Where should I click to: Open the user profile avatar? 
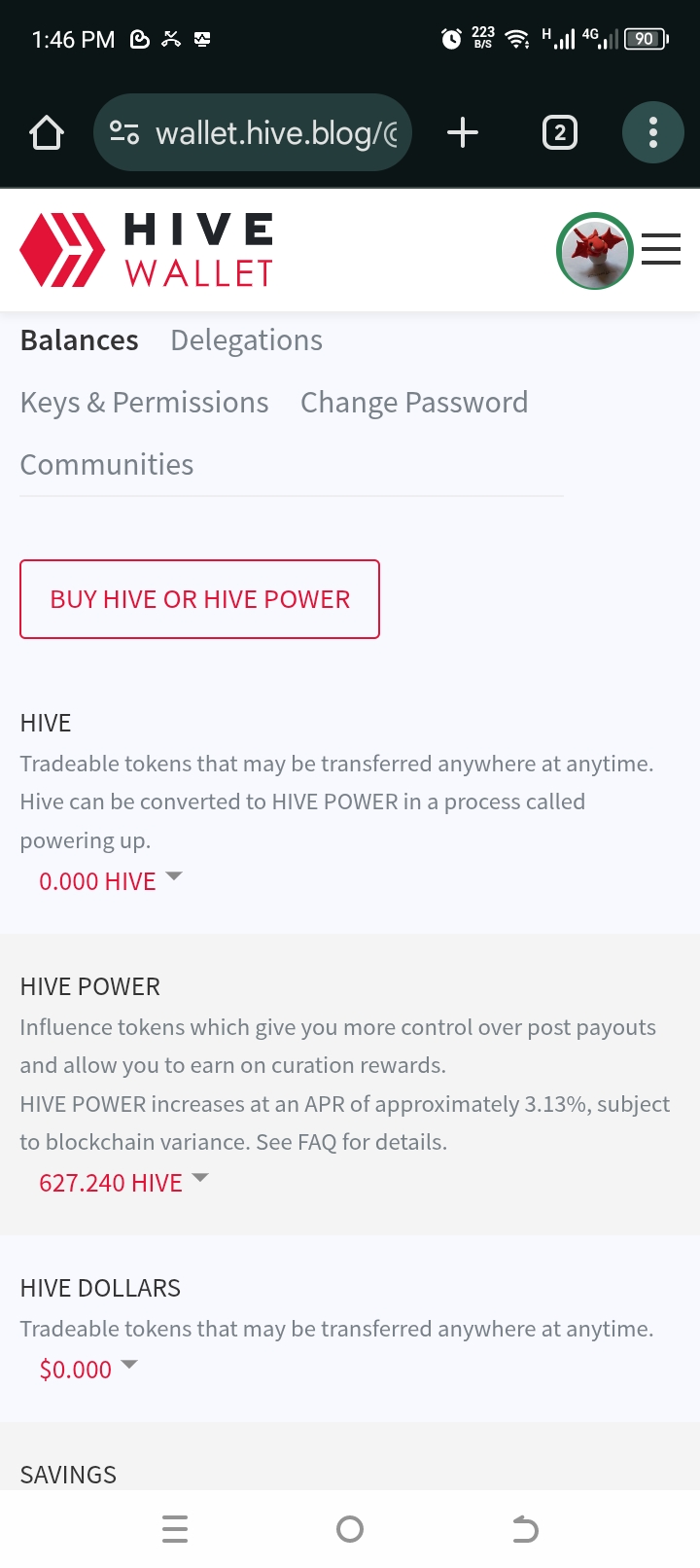(x=594, y=251)
